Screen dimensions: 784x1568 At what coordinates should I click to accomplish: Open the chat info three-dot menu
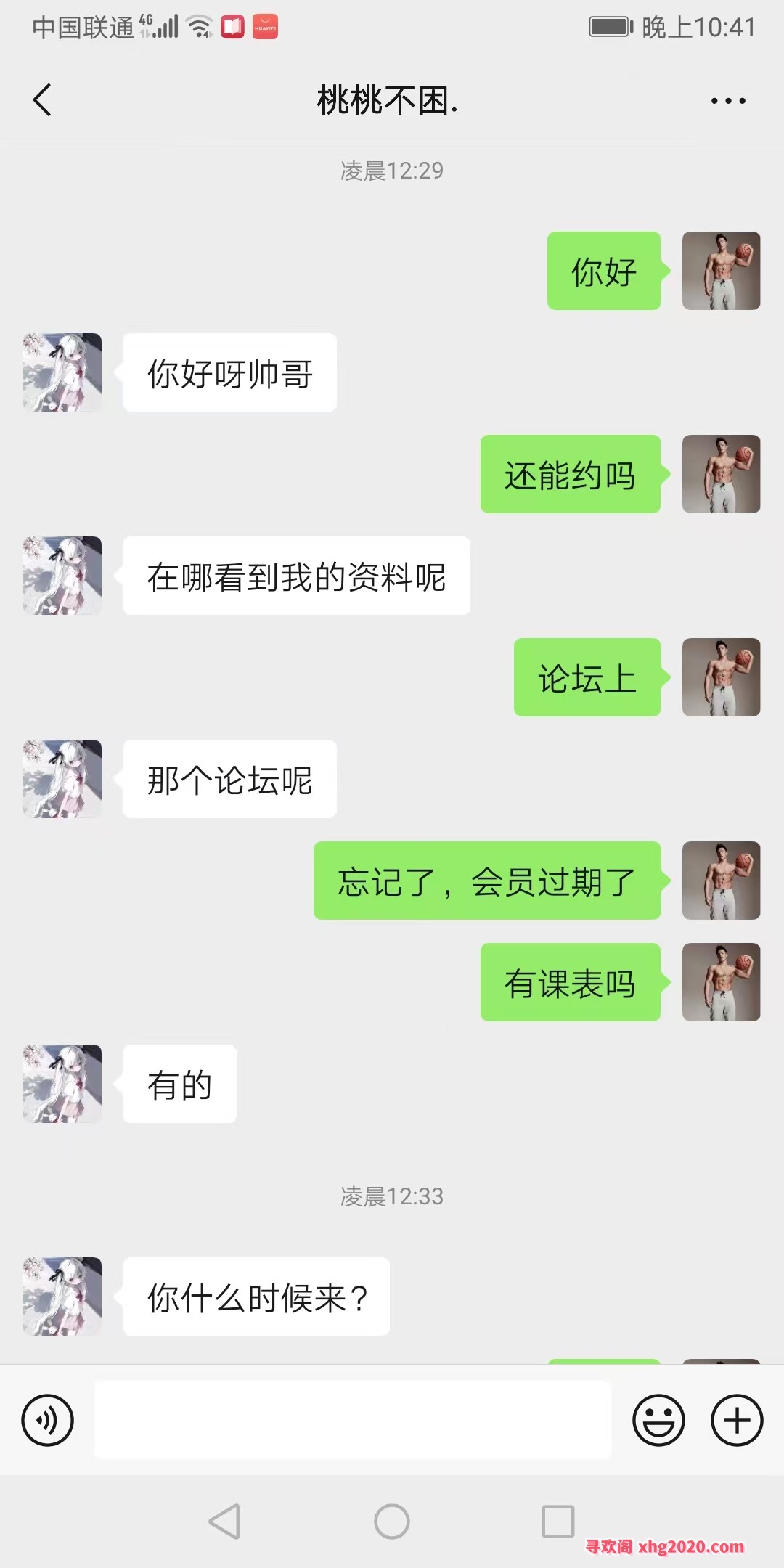pyautogui.click(x=728, y=101)
